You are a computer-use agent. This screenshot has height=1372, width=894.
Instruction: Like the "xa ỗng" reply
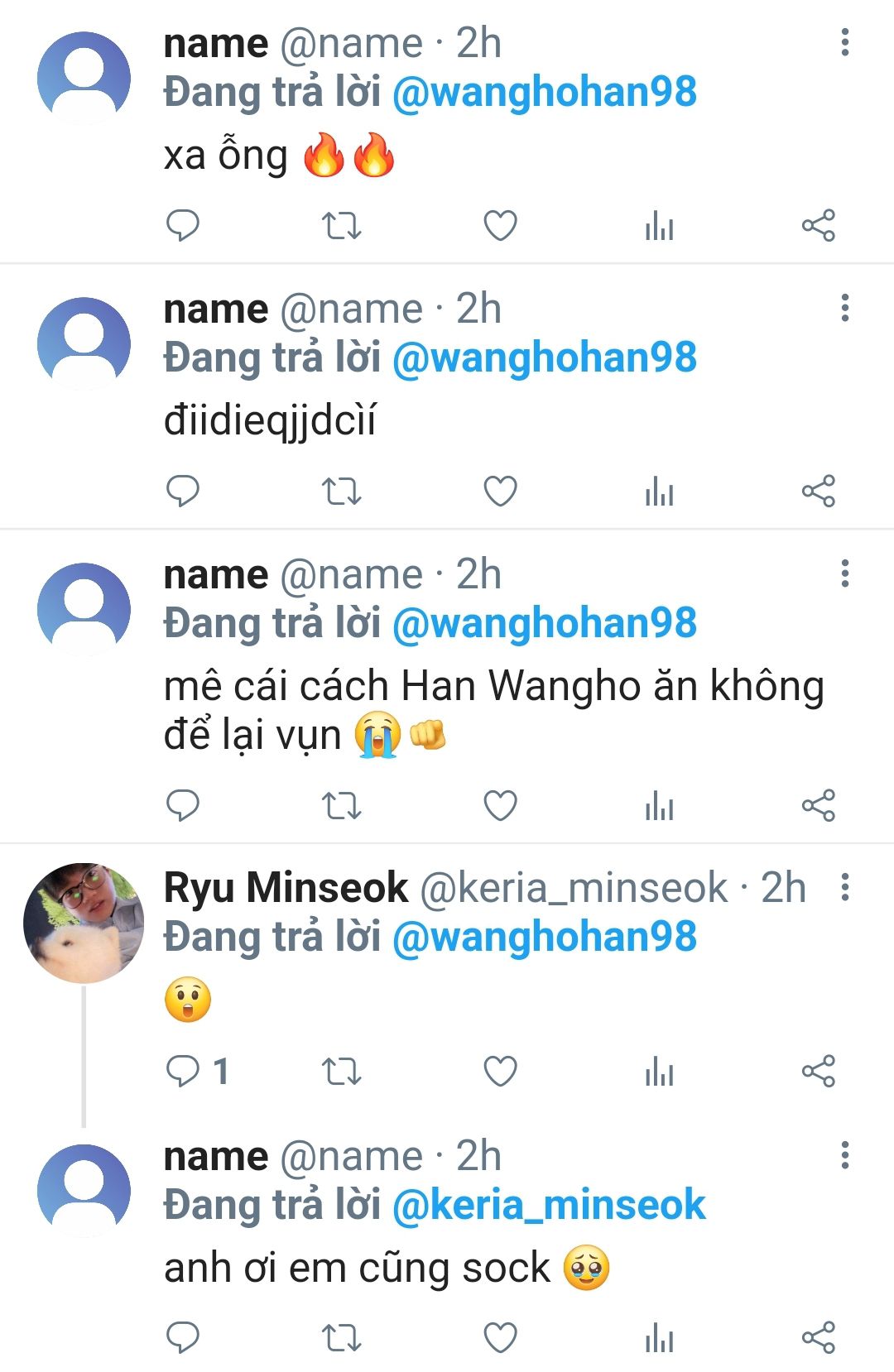tap(500, 225)
